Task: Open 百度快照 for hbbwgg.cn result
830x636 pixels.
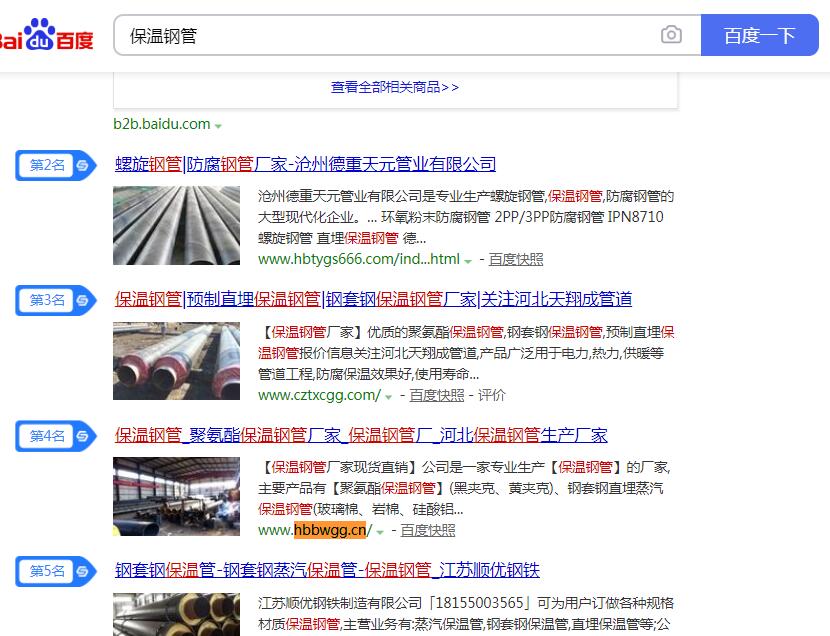Action: [x=428, y=530]
